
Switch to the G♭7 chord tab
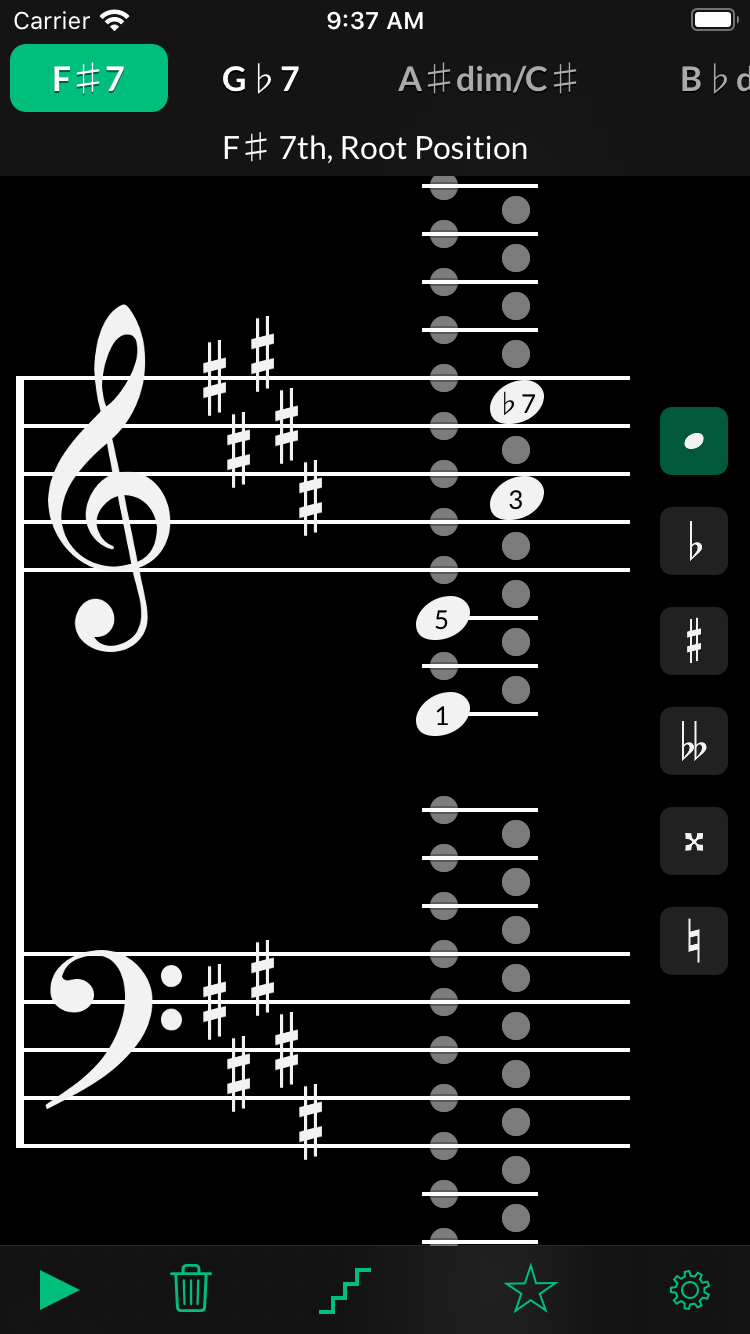[x=261, y=79]
